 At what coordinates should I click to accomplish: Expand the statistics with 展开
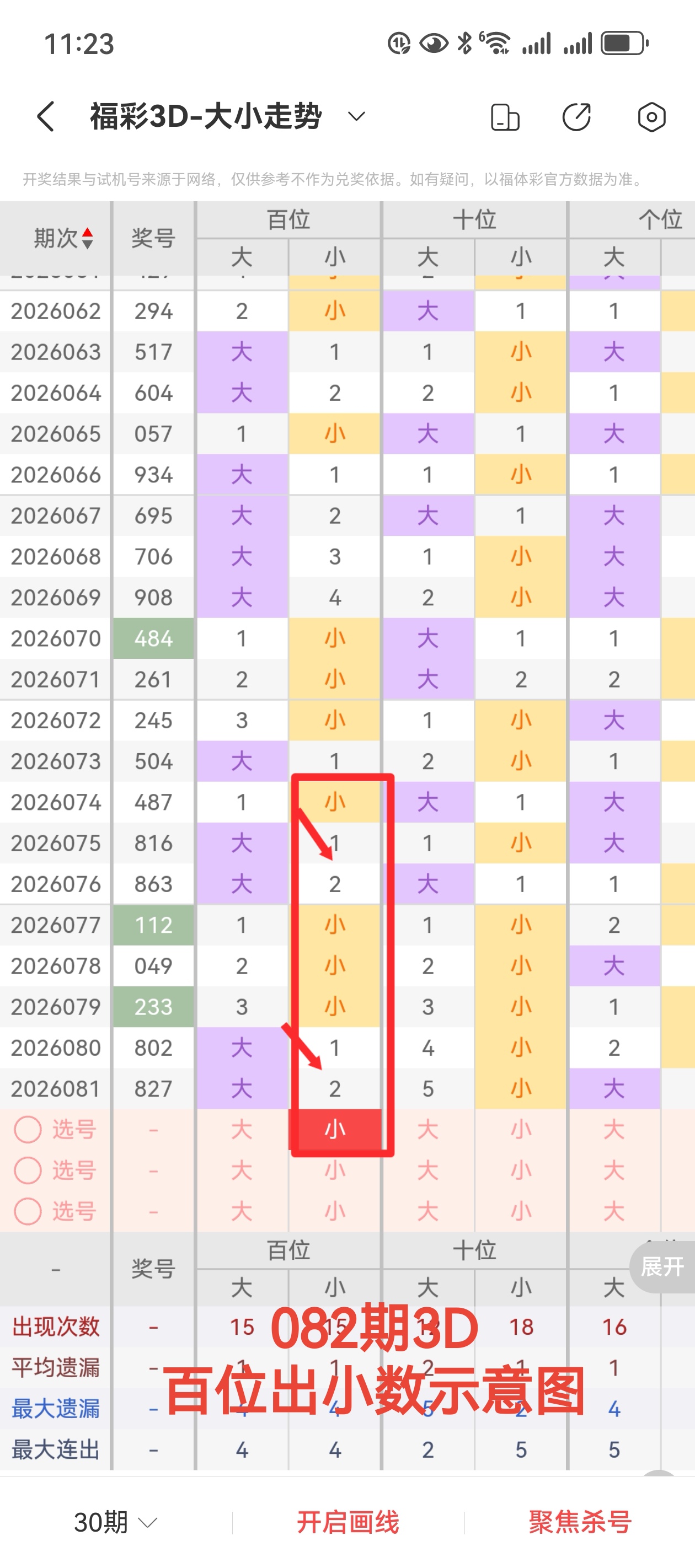pyautogui.click(x=661, y=1267)
